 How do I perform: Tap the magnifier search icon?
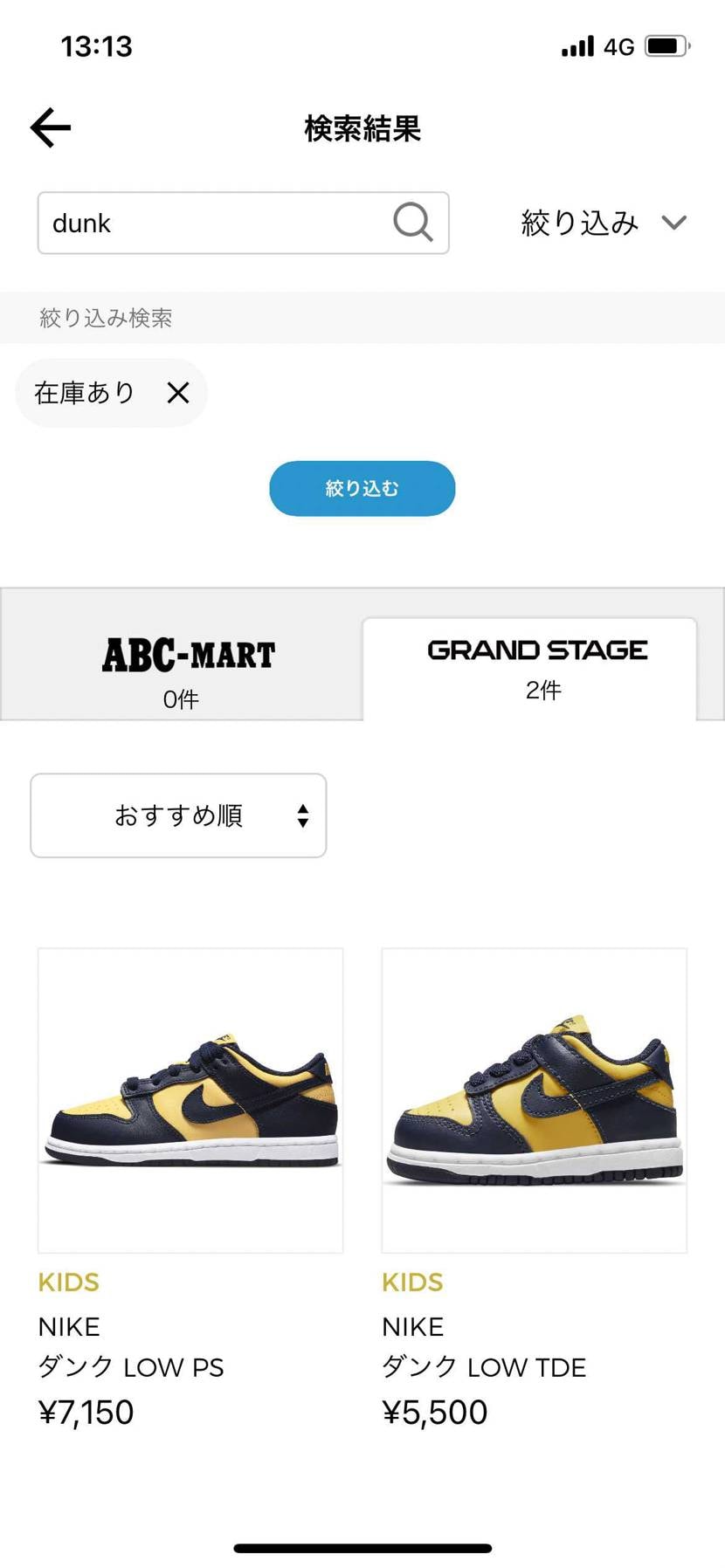tap(412, 223)
